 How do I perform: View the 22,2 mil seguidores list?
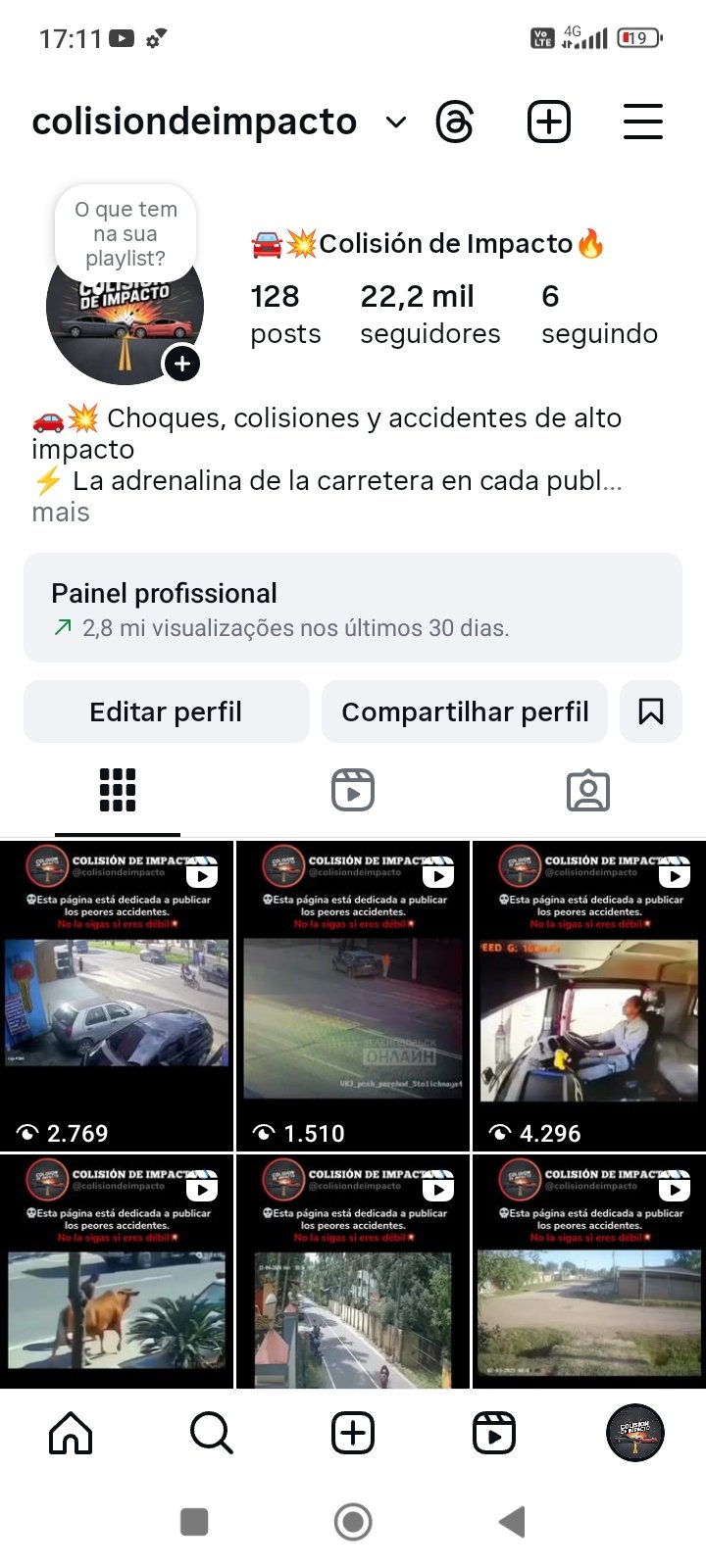[429, 314]
